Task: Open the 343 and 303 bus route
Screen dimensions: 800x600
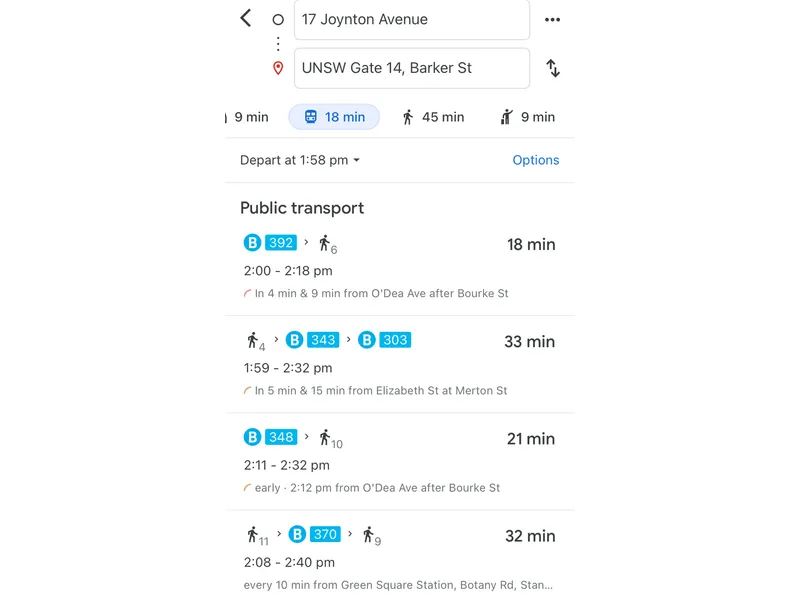Action: [x=399, y=364]
